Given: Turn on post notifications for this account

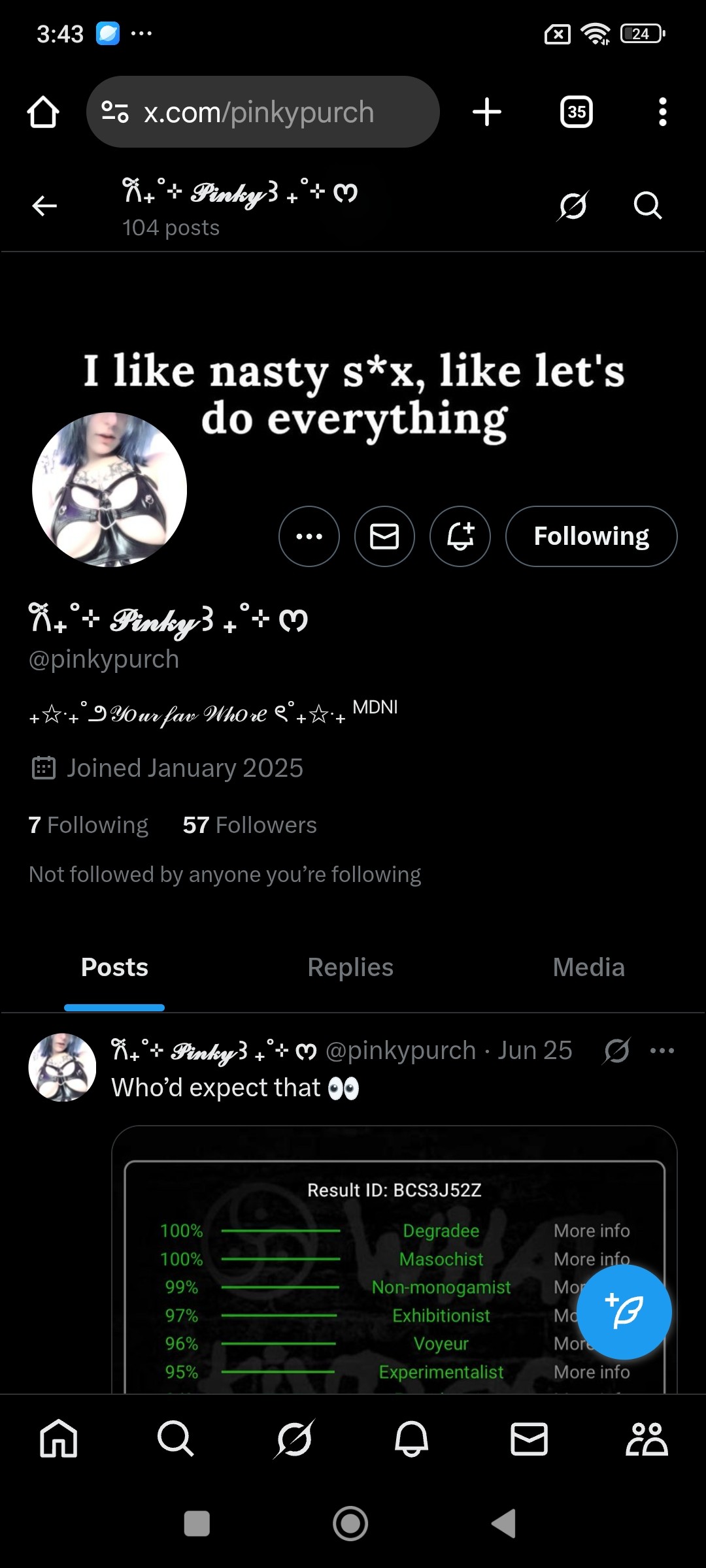Looking at the screenshot, I should 460,536.
